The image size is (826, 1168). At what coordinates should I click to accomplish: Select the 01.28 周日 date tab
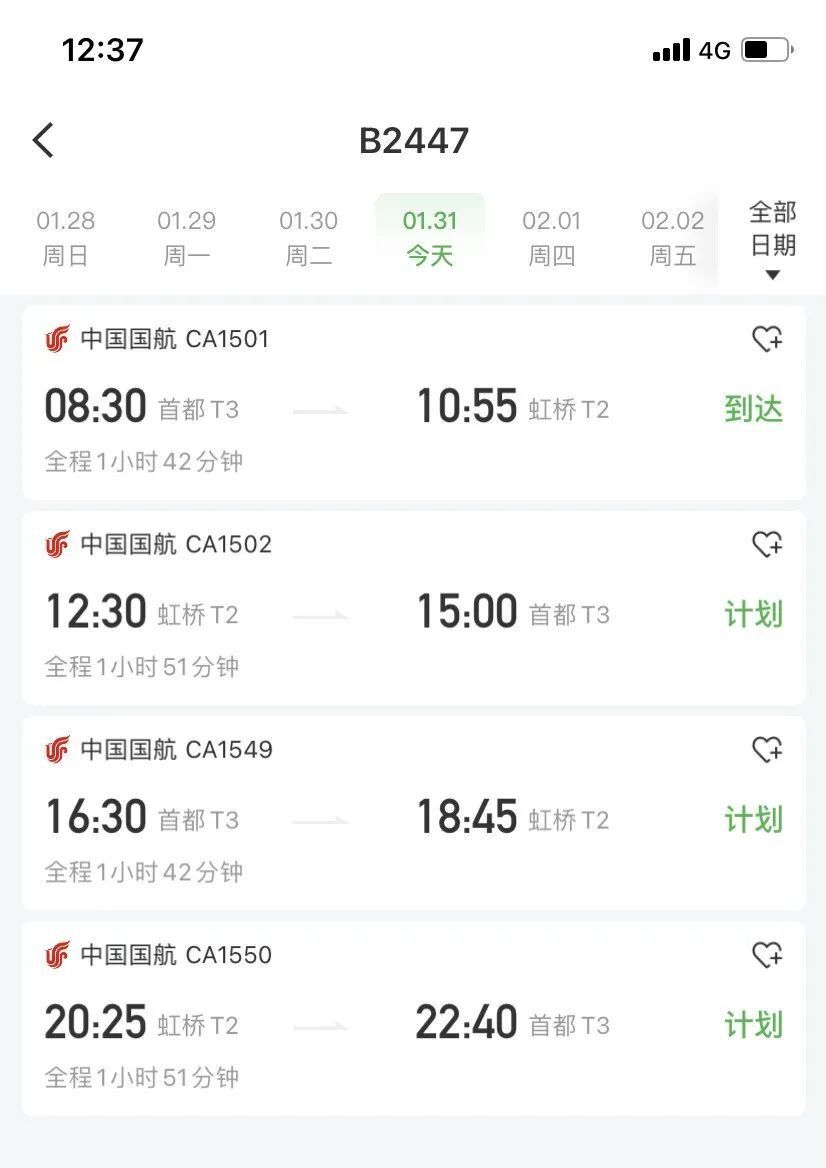pos(66,238)
